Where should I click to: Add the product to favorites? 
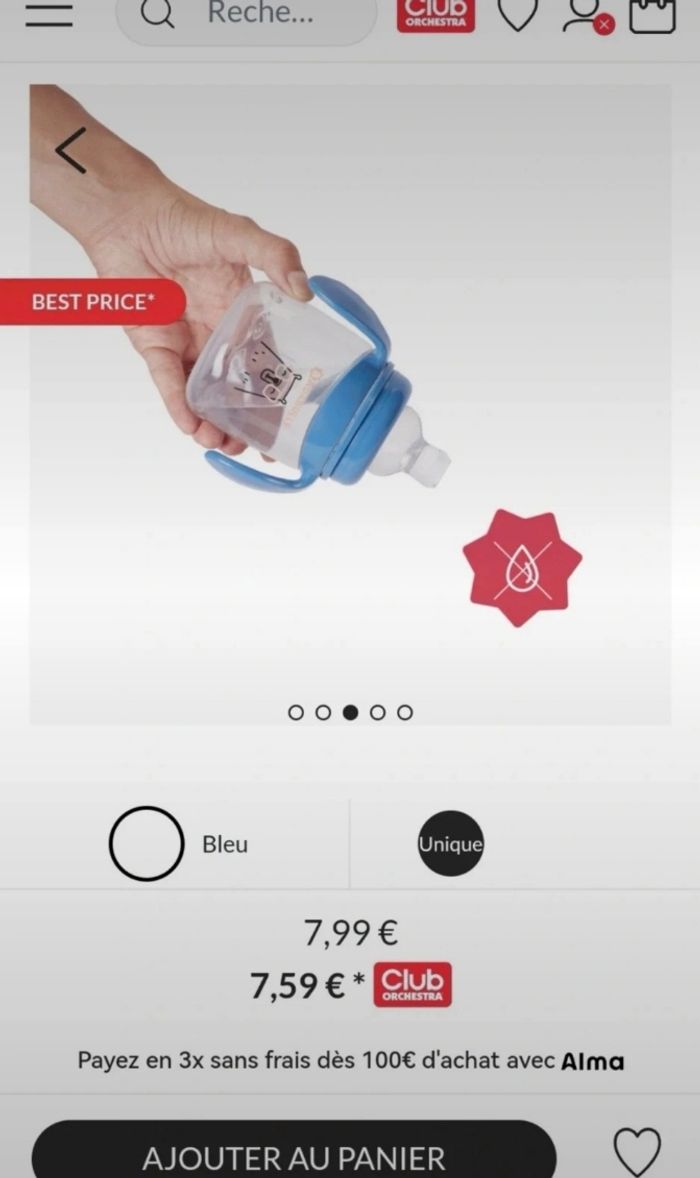tap(637, 1152)
